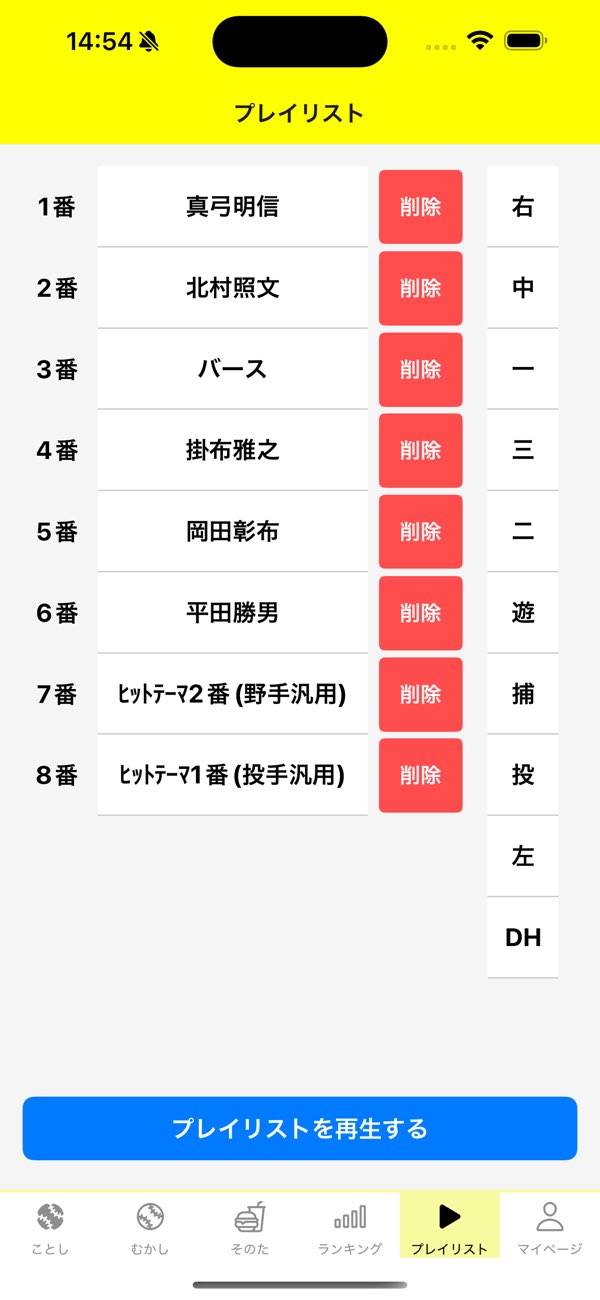Select the DH position cell
Screen dimensions: 600x1300
[x=522, y=937]
